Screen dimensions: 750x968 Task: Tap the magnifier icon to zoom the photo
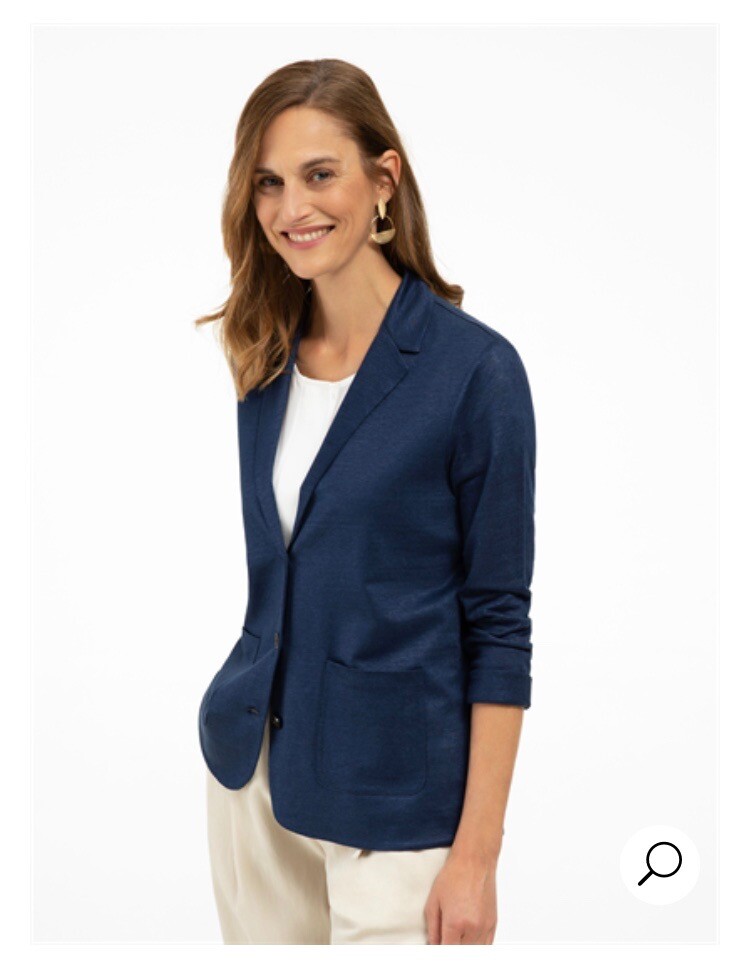659,863
